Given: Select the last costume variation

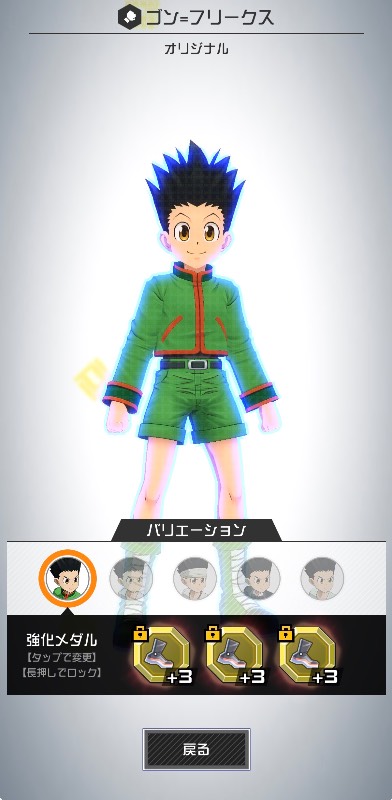Looking at the screenshot, I should point(322,579).
